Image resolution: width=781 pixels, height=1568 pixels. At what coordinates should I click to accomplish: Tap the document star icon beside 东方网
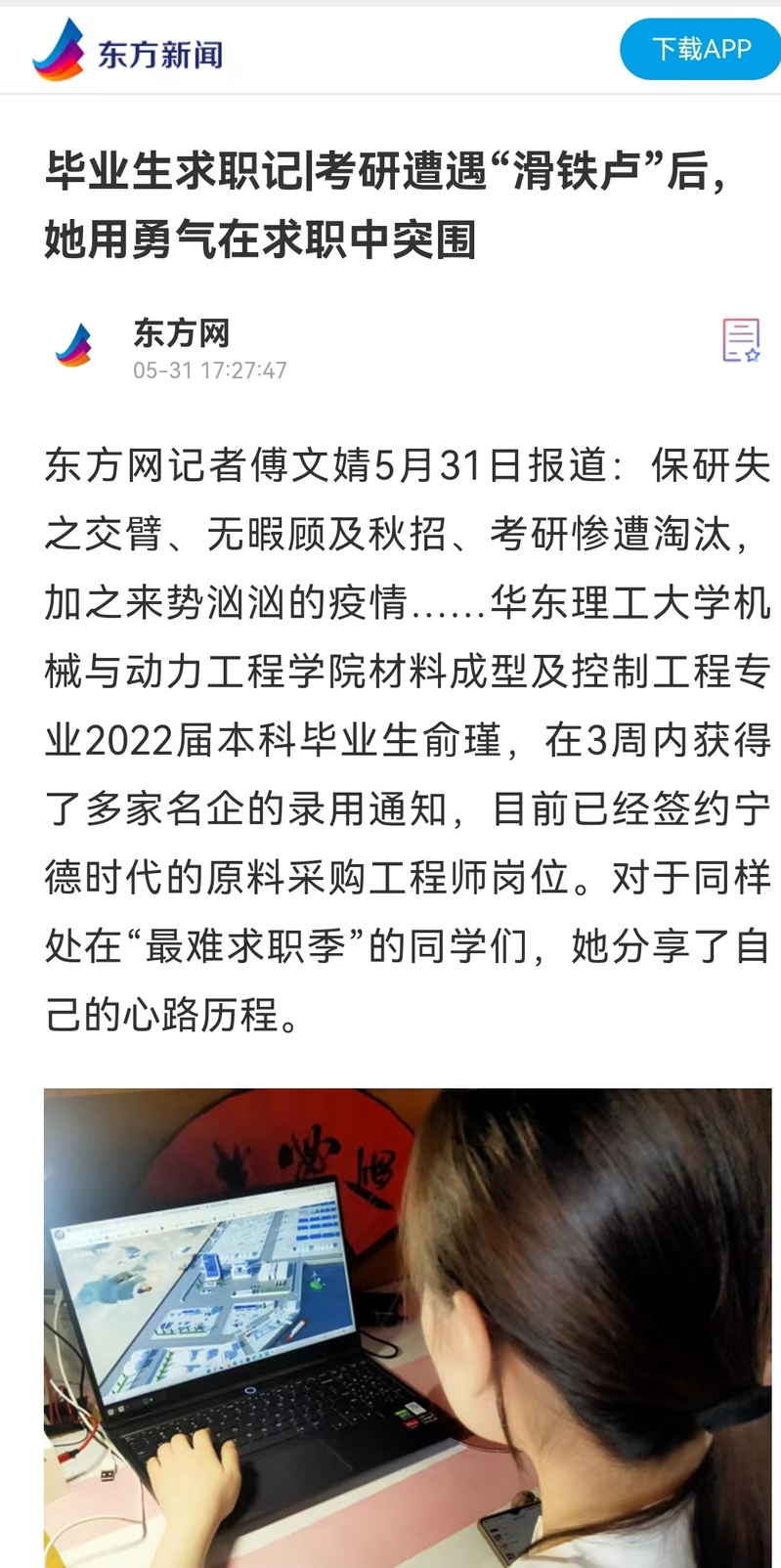pyautogui.click(x=741, y=341)
